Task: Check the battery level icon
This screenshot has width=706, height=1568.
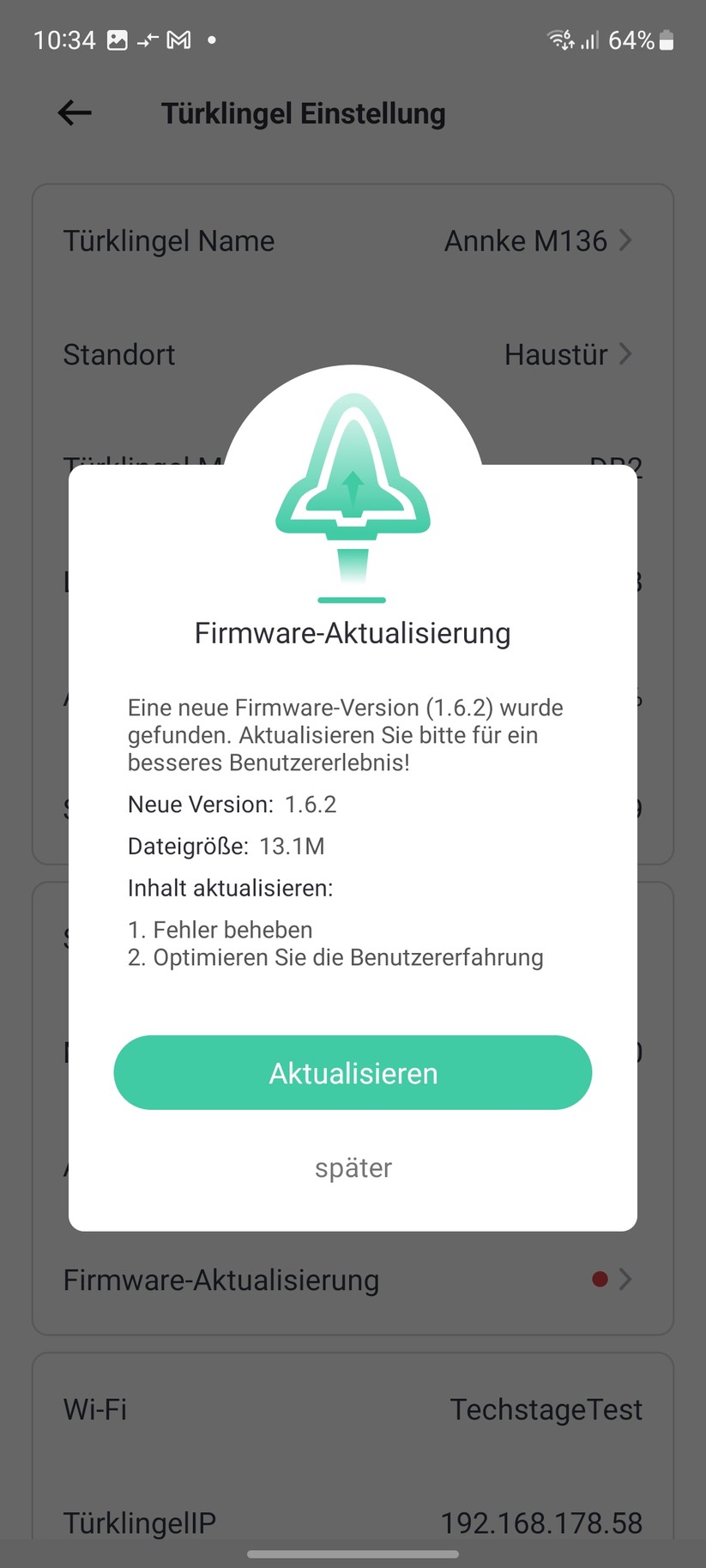Action: (x=666, y=39)
